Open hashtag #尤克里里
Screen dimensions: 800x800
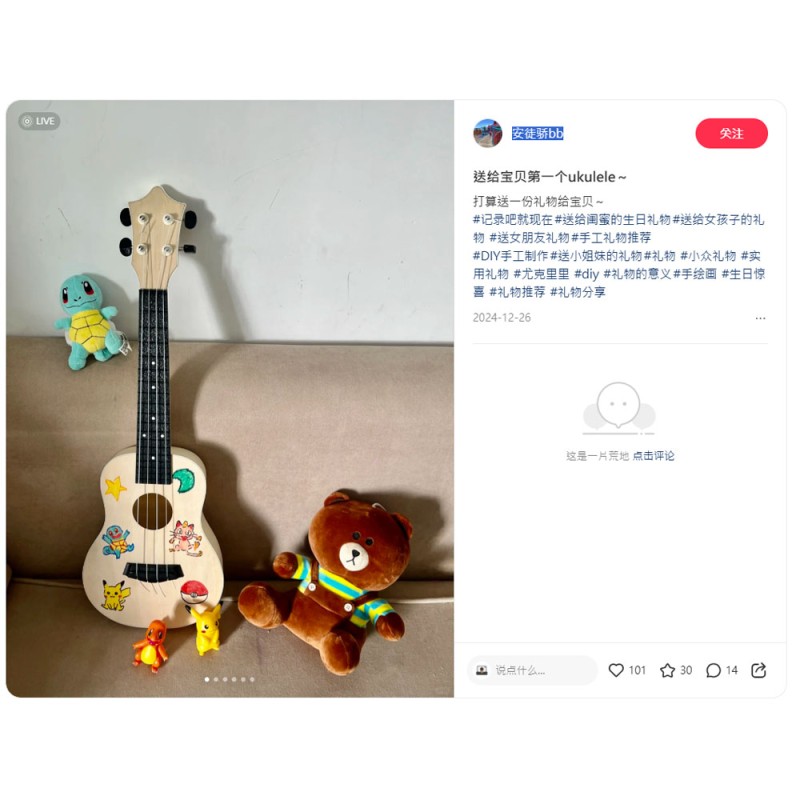pos(541,274)
